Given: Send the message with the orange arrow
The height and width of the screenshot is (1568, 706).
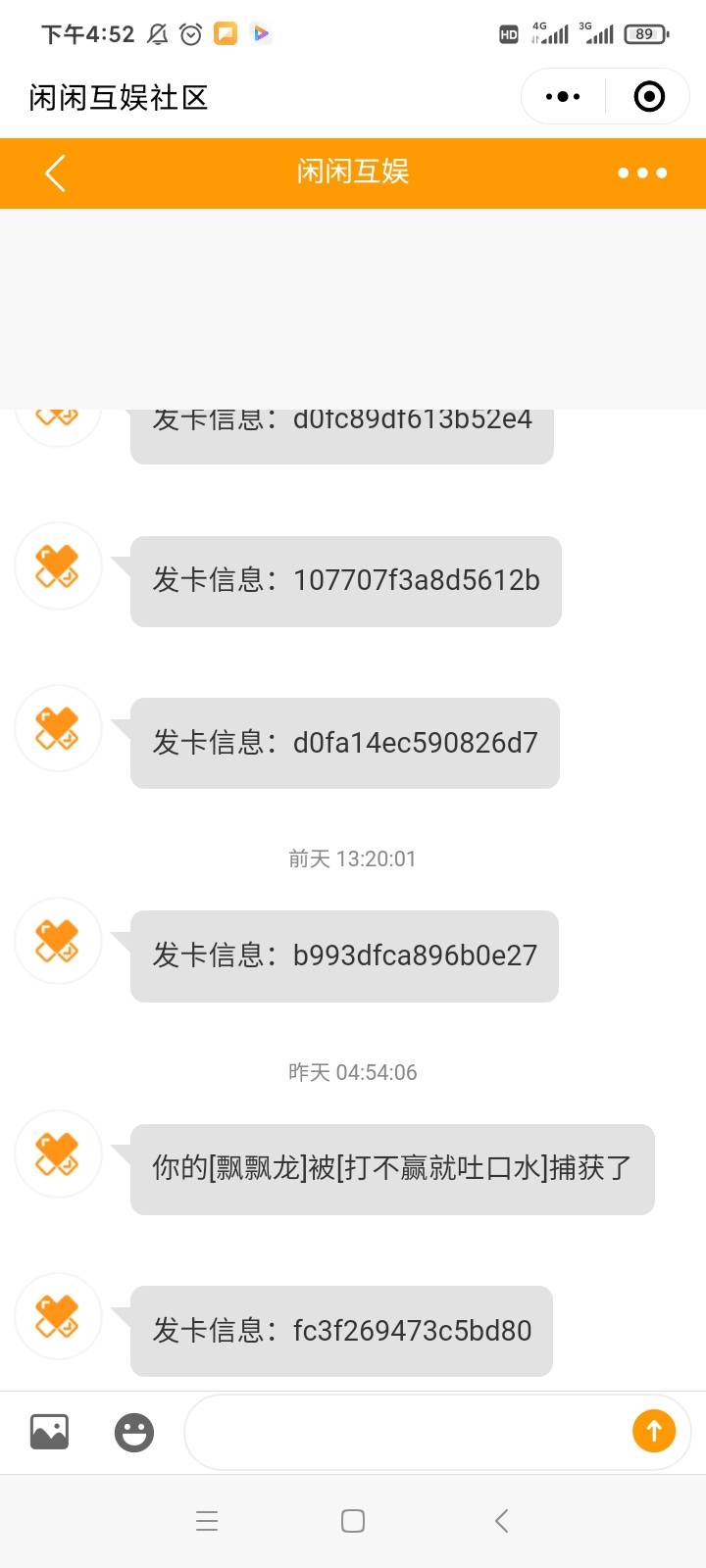Looking at the screenshot, I should coord(654,1431).
